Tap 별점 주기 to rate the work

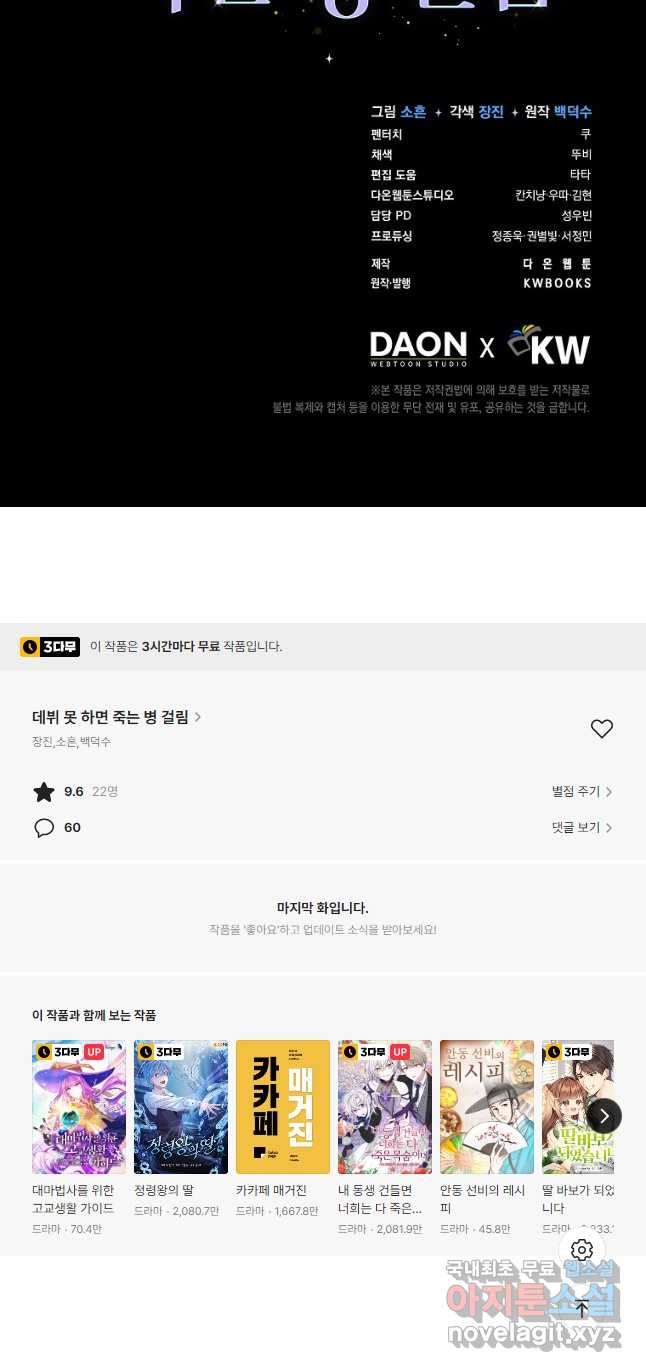pos(581,792)
